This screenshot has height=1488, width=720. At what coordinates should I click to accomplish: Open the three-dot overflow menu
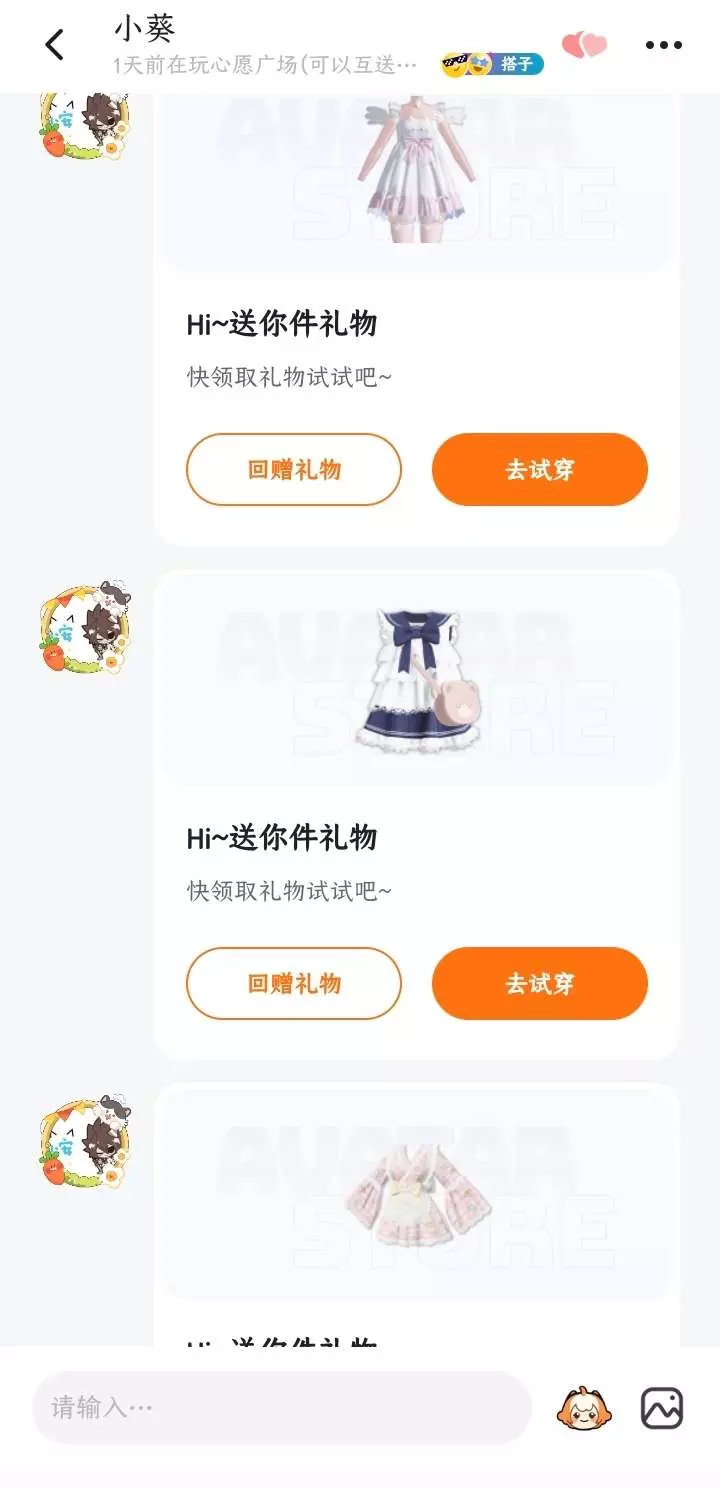click(663, 45)
